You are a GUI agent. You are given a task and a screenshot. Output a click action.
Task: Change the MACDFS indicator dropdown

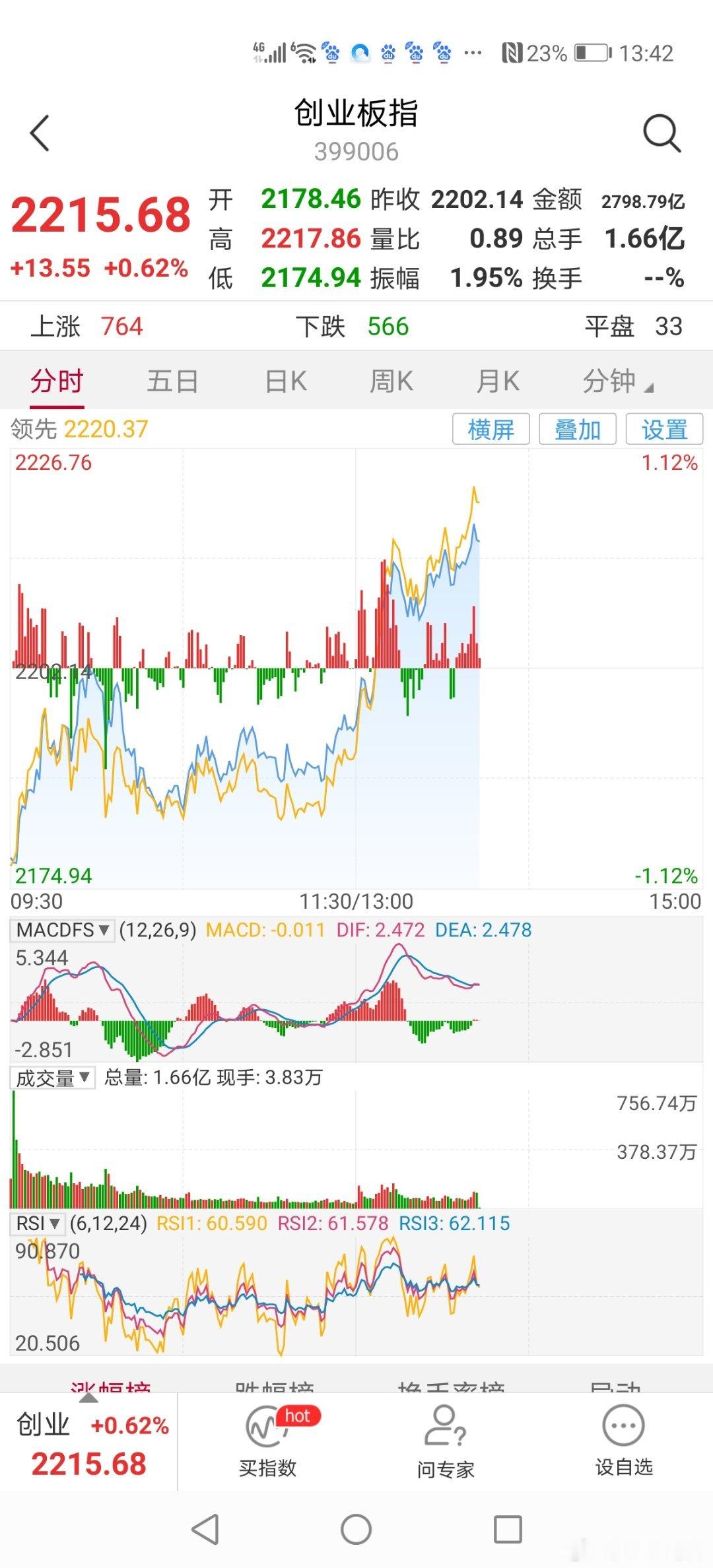63,930
